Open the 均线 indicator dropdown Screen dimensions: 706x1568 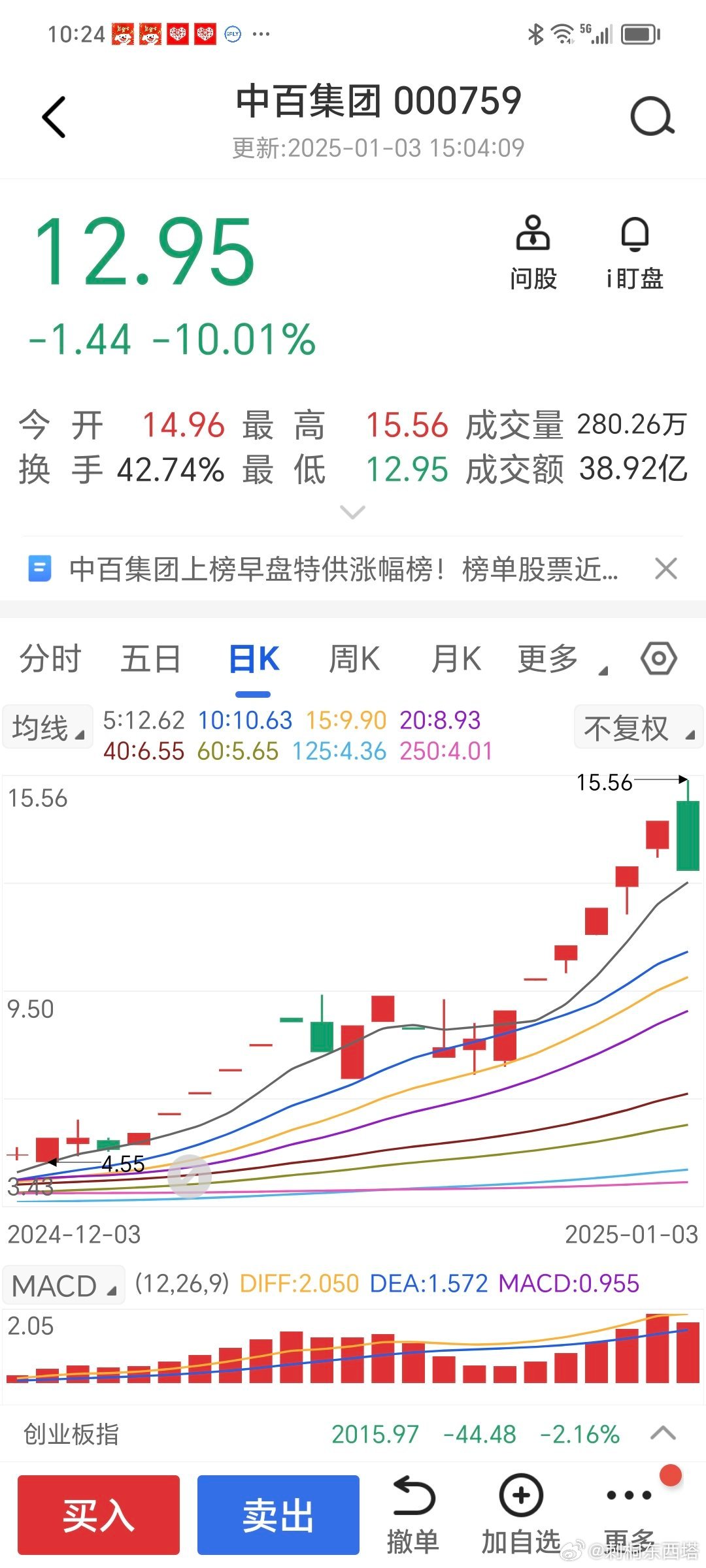(48, 727)
